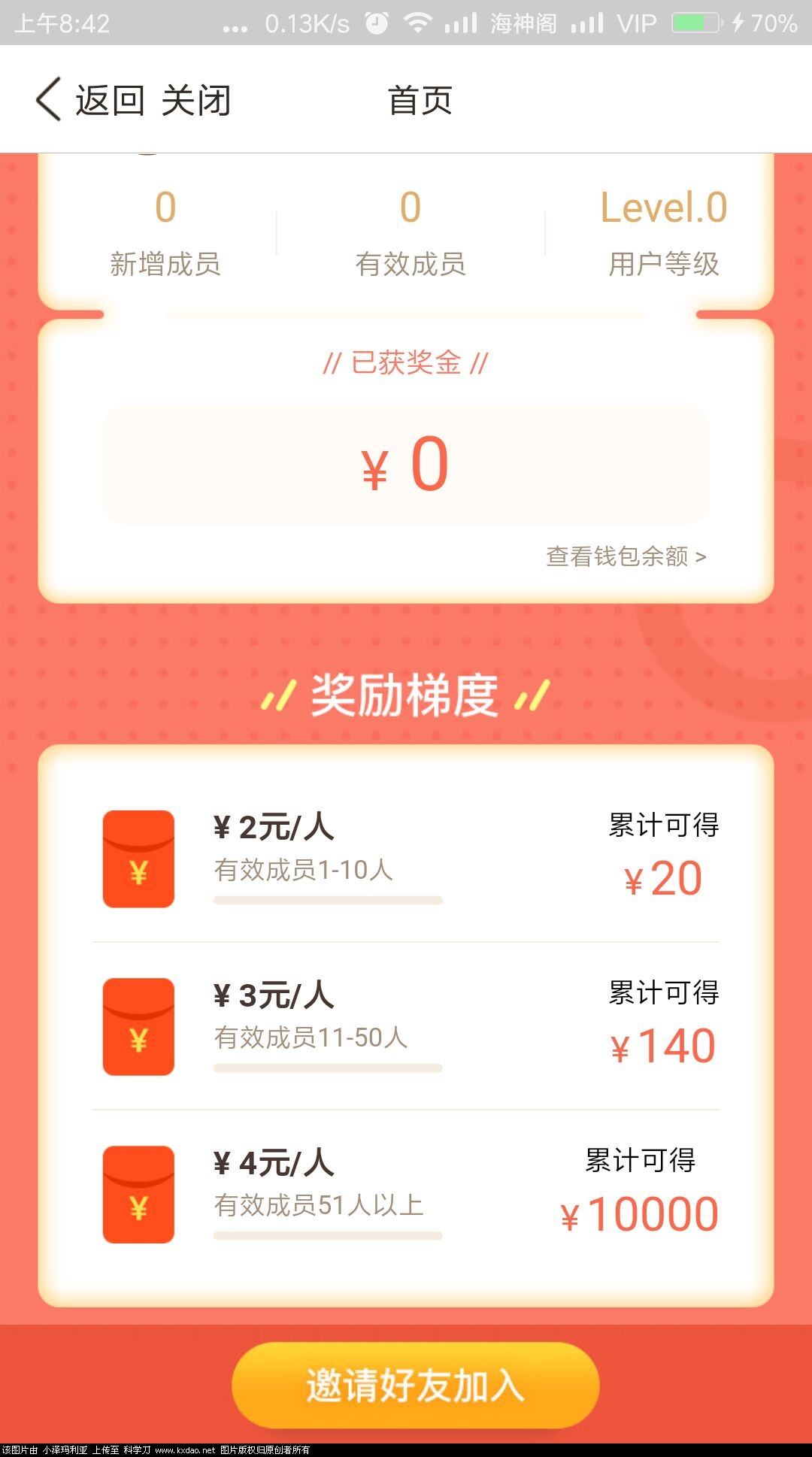Tap the chevron next to 查看钱包余额

coord(701,556)
